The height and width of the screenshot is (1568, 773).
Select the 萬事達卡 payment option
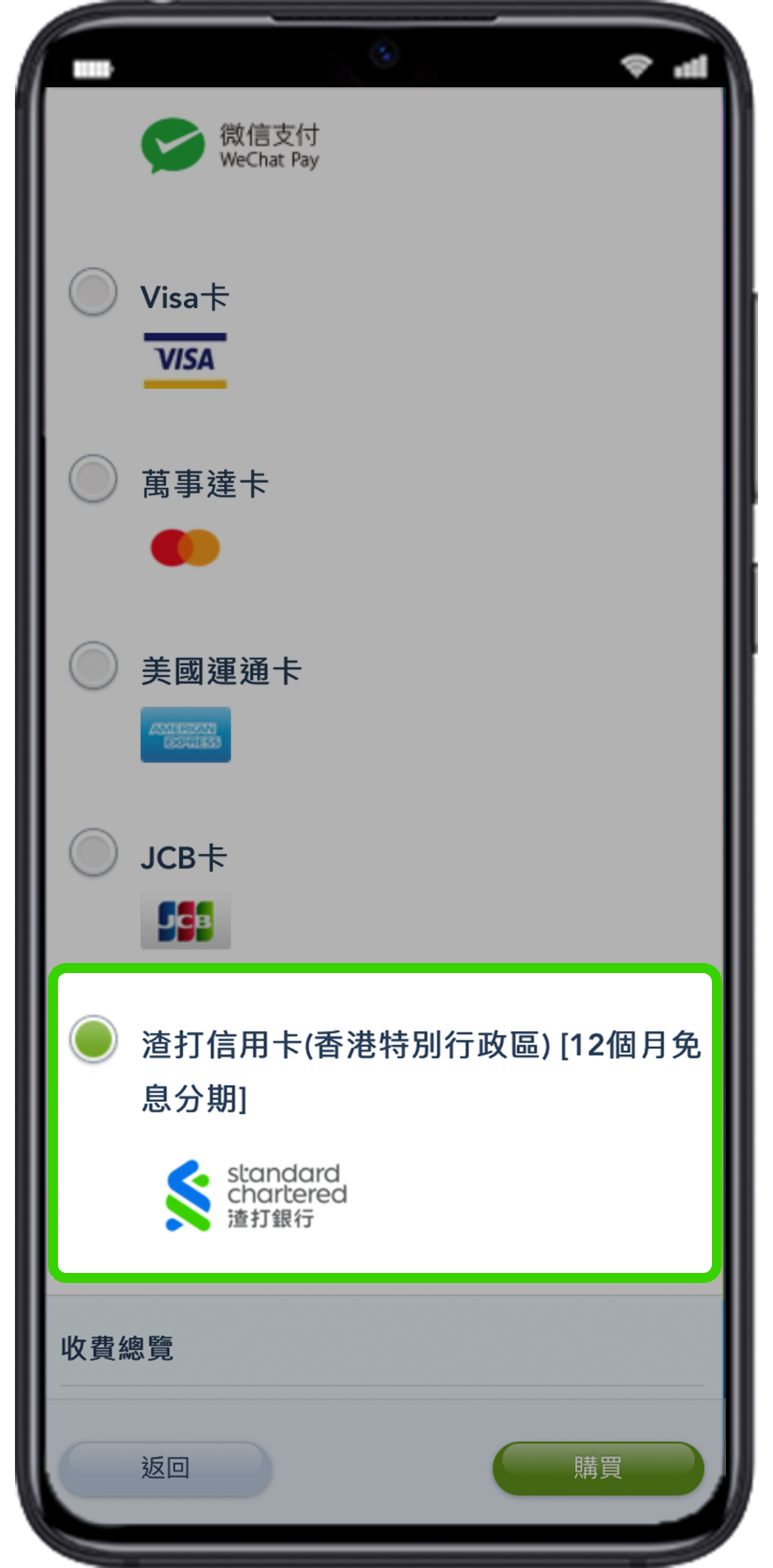[93, 480]
